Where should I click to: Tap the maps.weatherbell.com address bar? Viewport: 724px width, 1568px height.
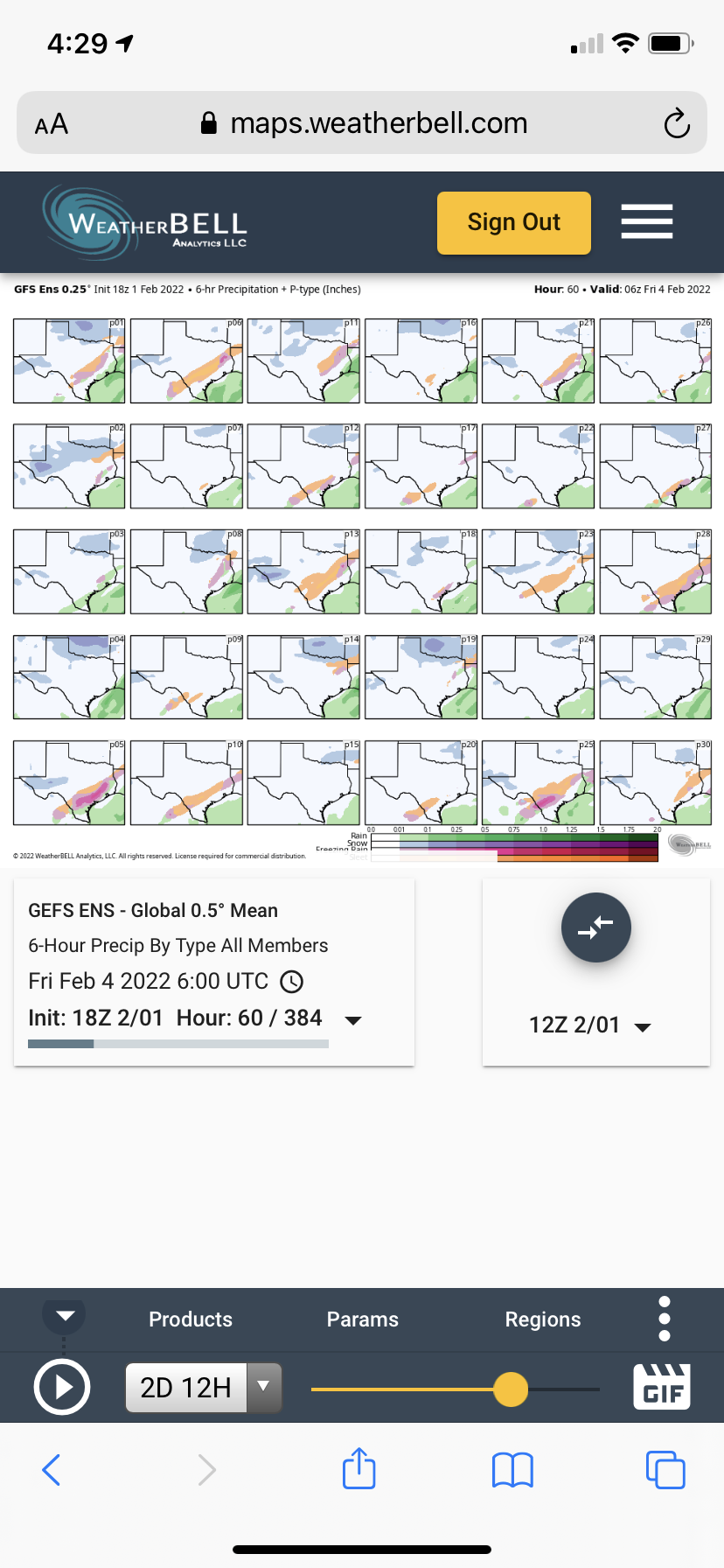click(x=378, y=123)
